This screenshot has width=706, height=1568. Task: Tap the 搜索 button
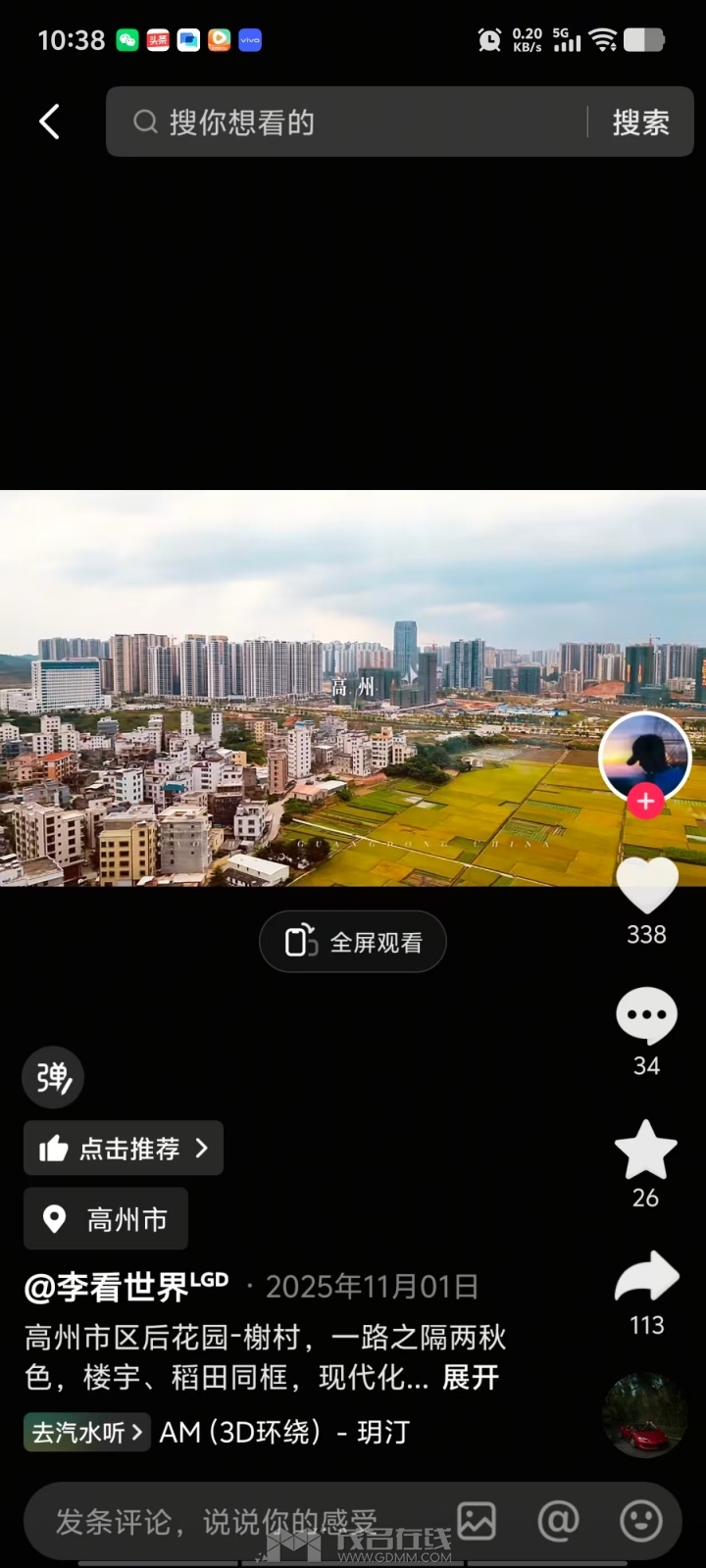(x=640, y=122)
